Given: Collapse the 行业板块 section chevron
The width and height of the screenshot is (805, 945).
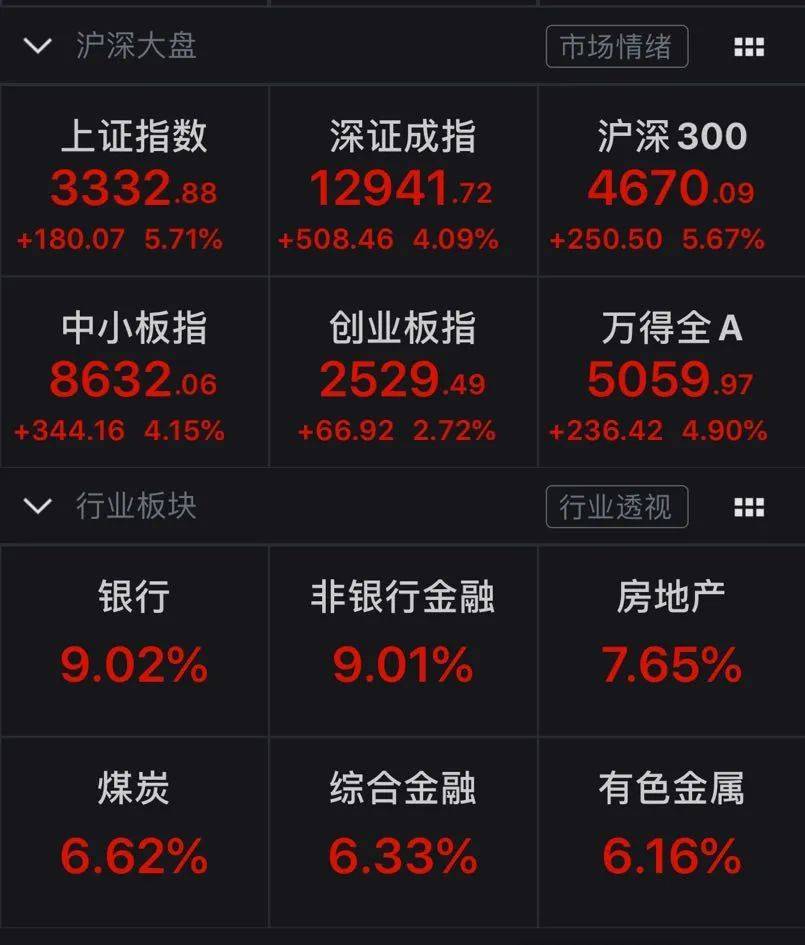Looking at the screenshot, I should pyautogui.click(x=37, y=507).
